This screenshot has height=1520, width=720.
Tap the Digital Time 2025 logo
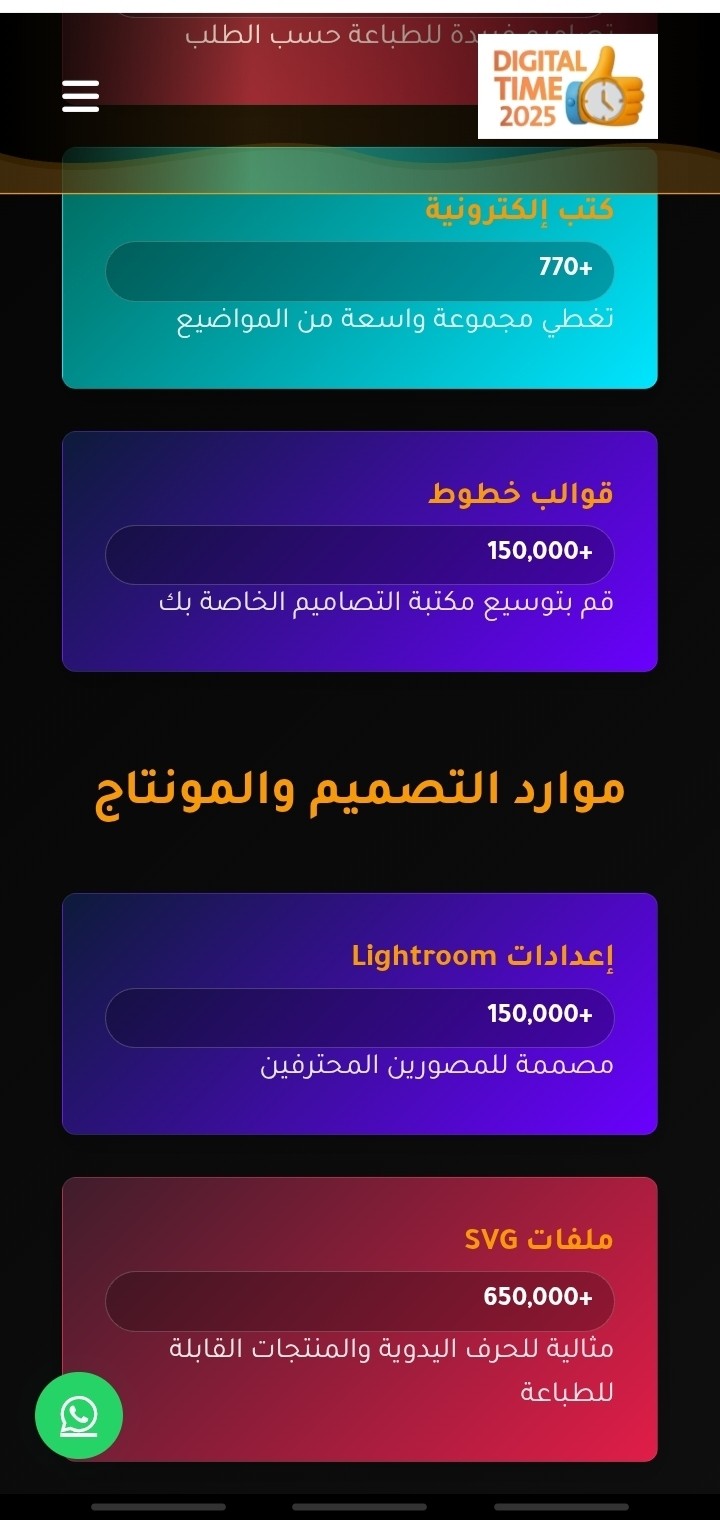pos(567,87)
